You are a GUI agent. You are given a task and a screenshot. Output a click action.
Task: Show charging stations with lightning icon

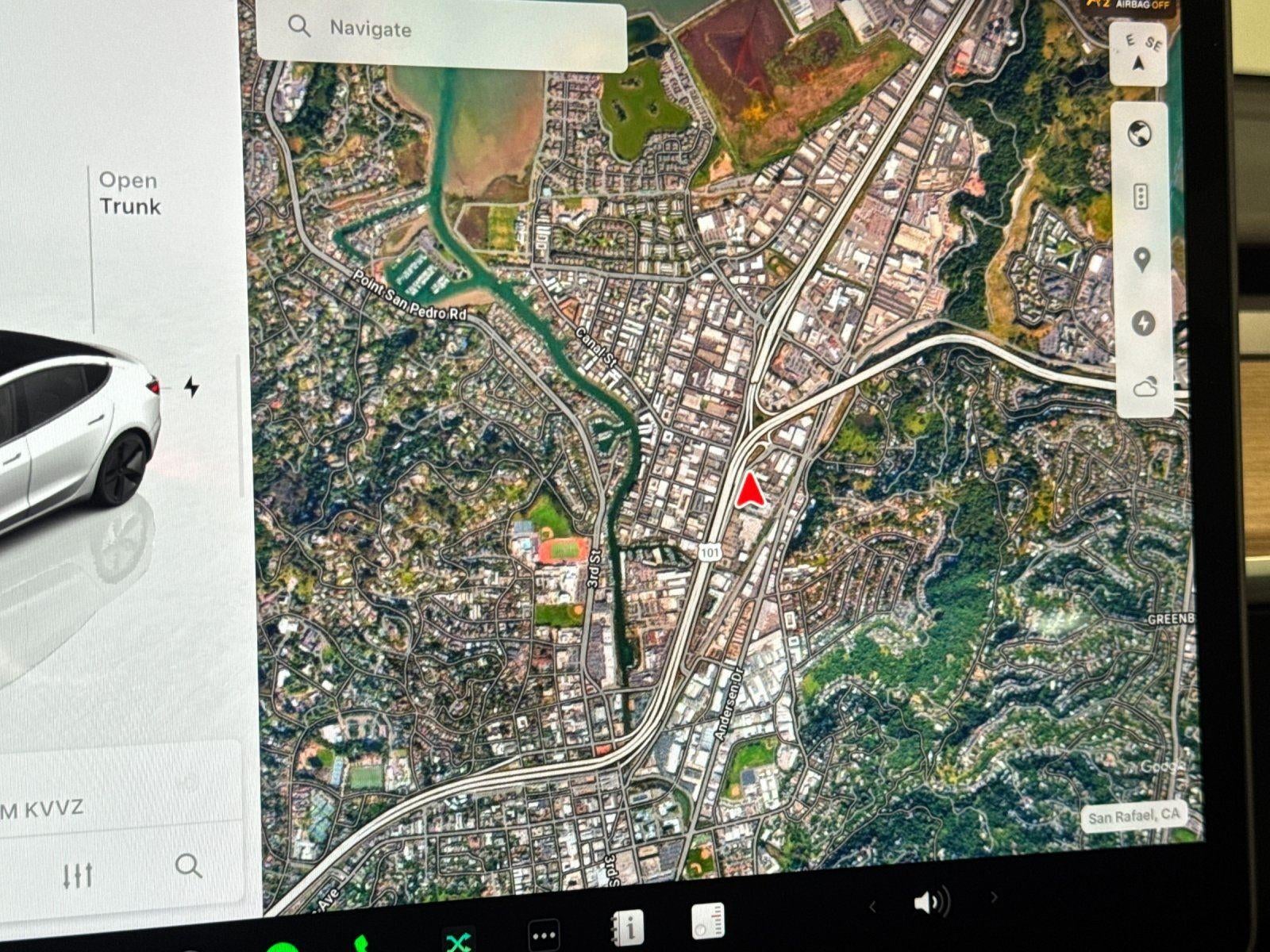coord(1144,323)
